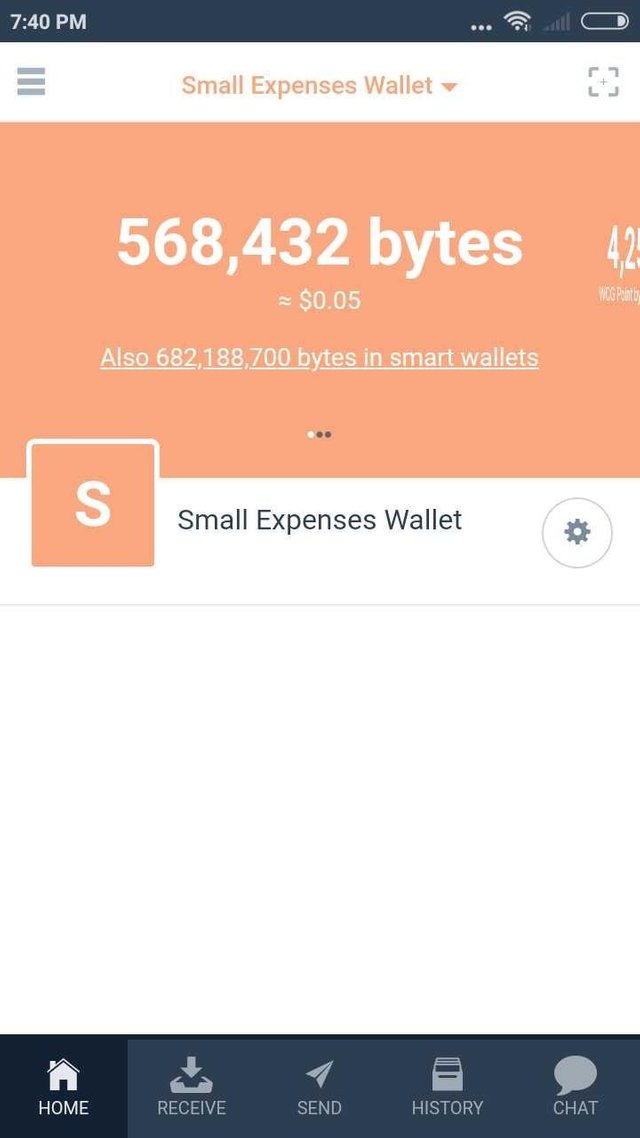This screenshot has height=1138, width=640.
Task: Select the Home tab
Action: tap(64, 1086)
